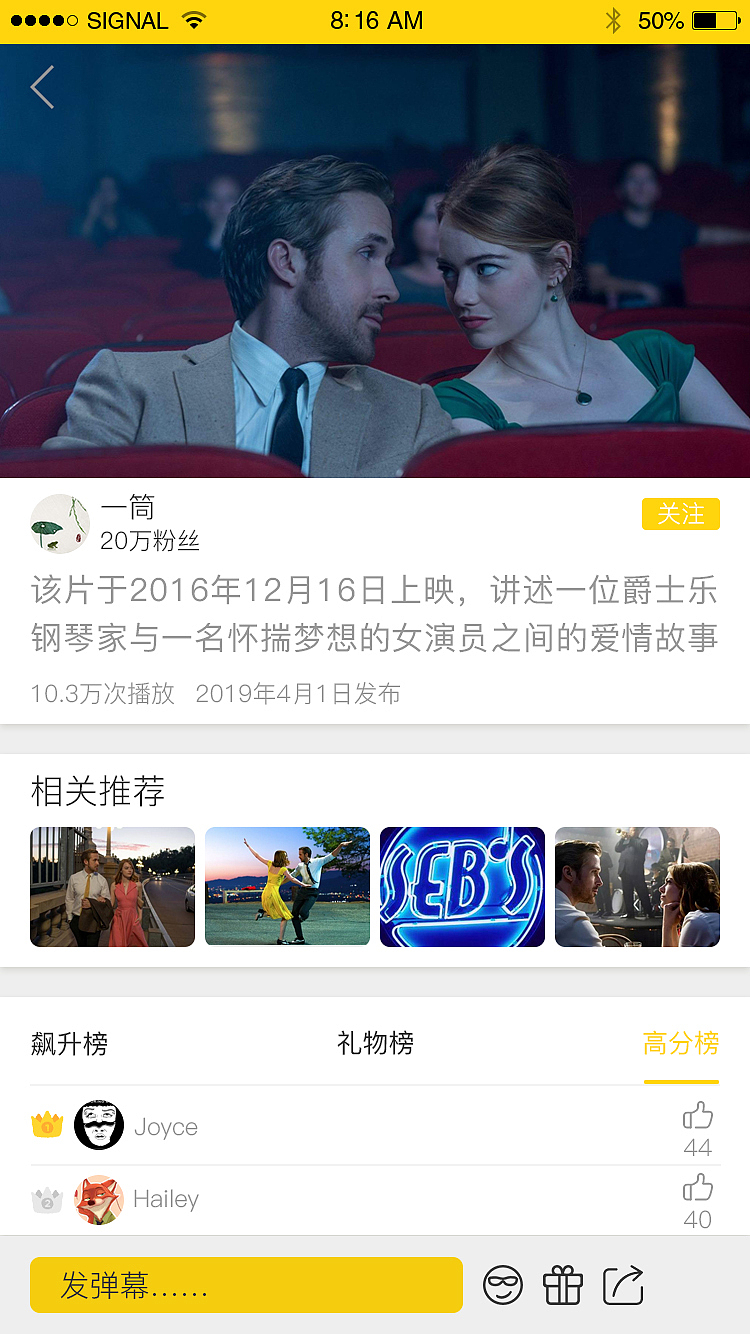The height and width of the screenshot is (1334, 750).
Task: Open the emoji face icon
Action: click(x=503, y=1285)
